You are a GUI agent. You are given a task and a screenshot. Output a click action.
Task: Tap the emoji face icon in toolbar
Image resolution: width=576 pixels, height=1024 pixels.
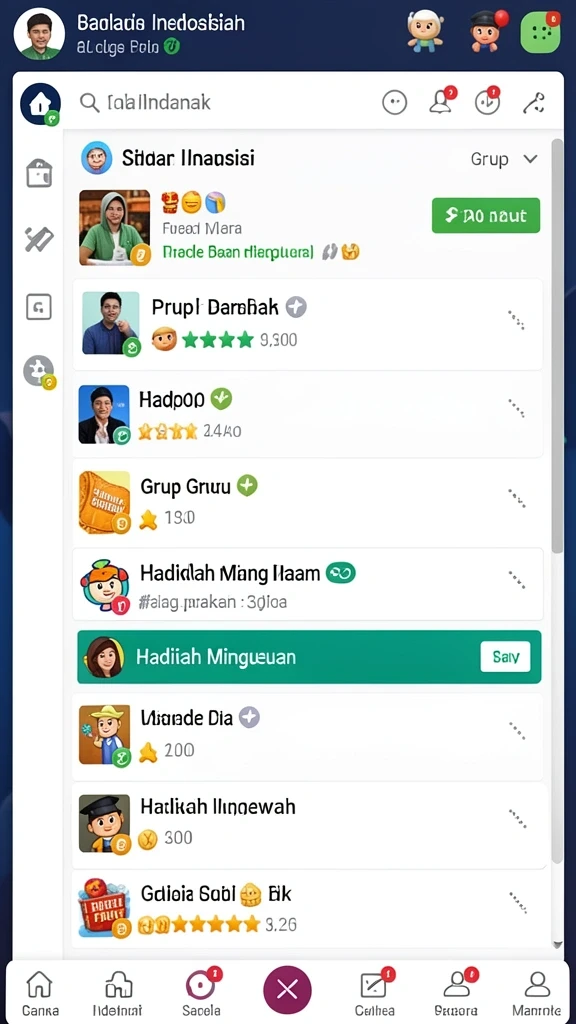click(394, 103)
